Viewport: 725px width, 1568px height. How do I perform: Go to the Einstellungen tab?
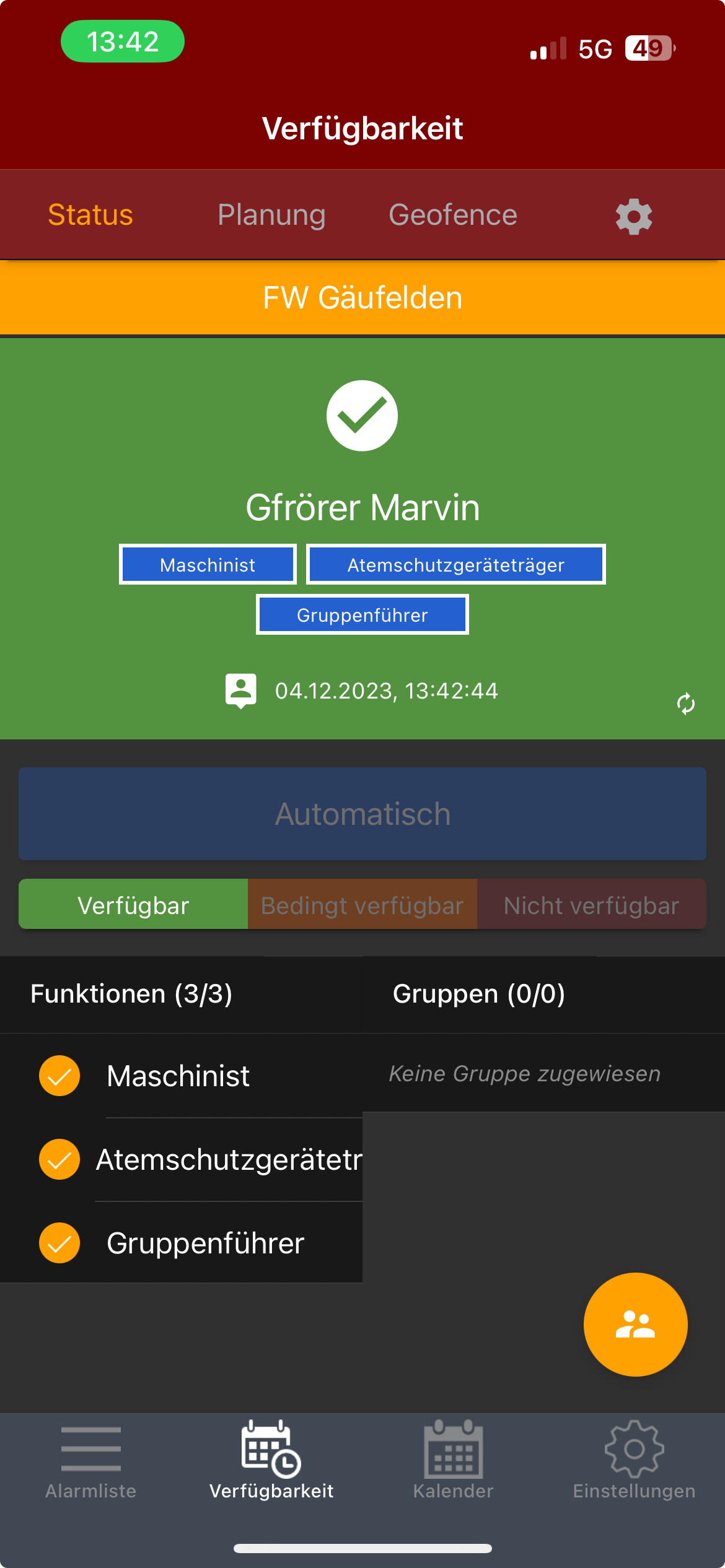pos(634,1460)
